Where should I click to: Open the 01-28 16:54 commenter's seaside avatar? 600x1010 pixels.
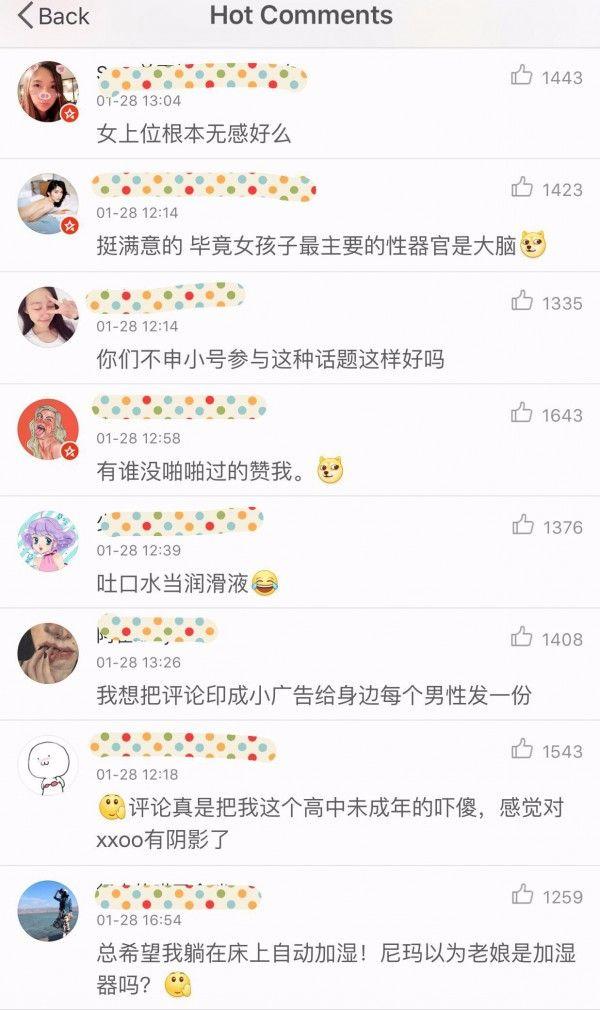pyautogui.click(x=48, y=911)
